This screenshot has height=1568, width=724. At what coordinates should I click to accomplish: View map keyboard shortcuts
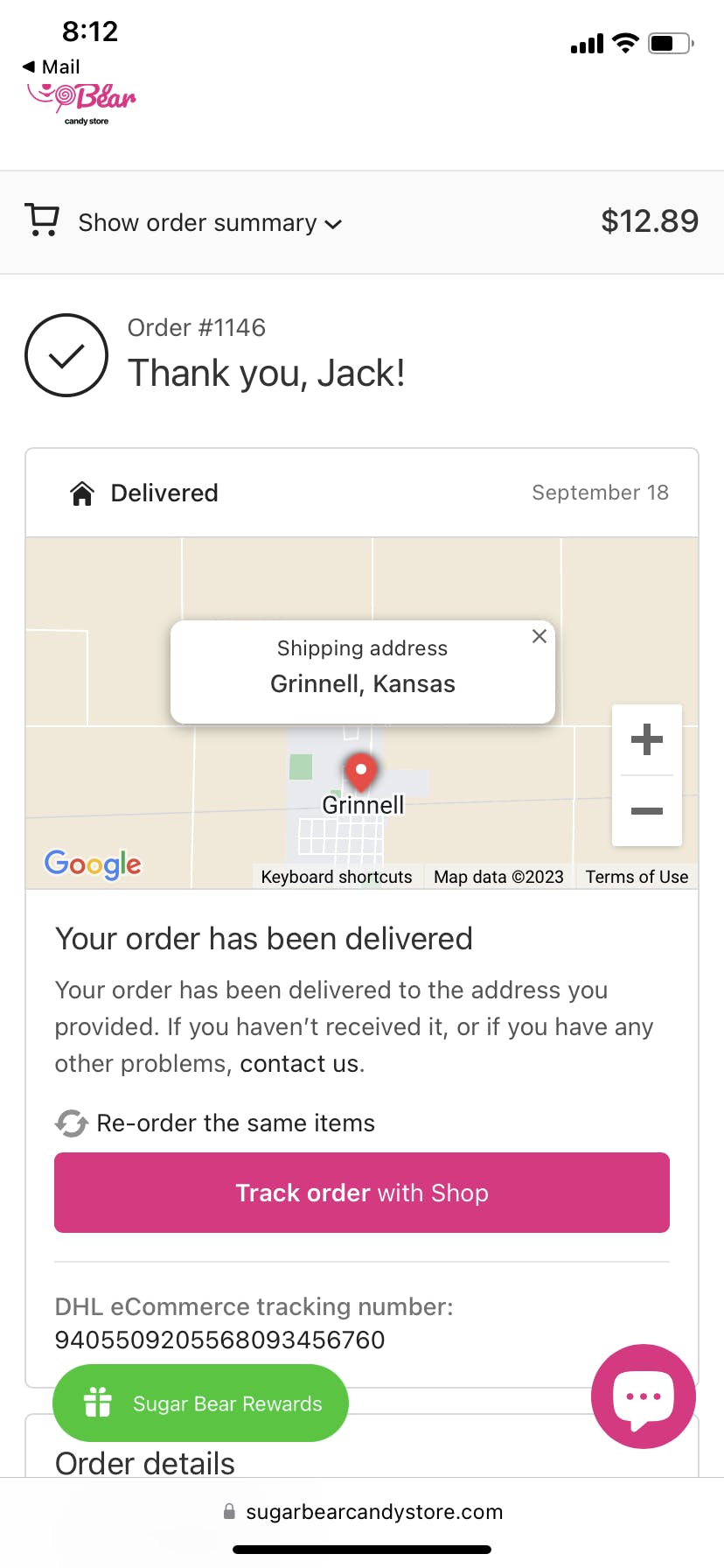pos(336,877)
